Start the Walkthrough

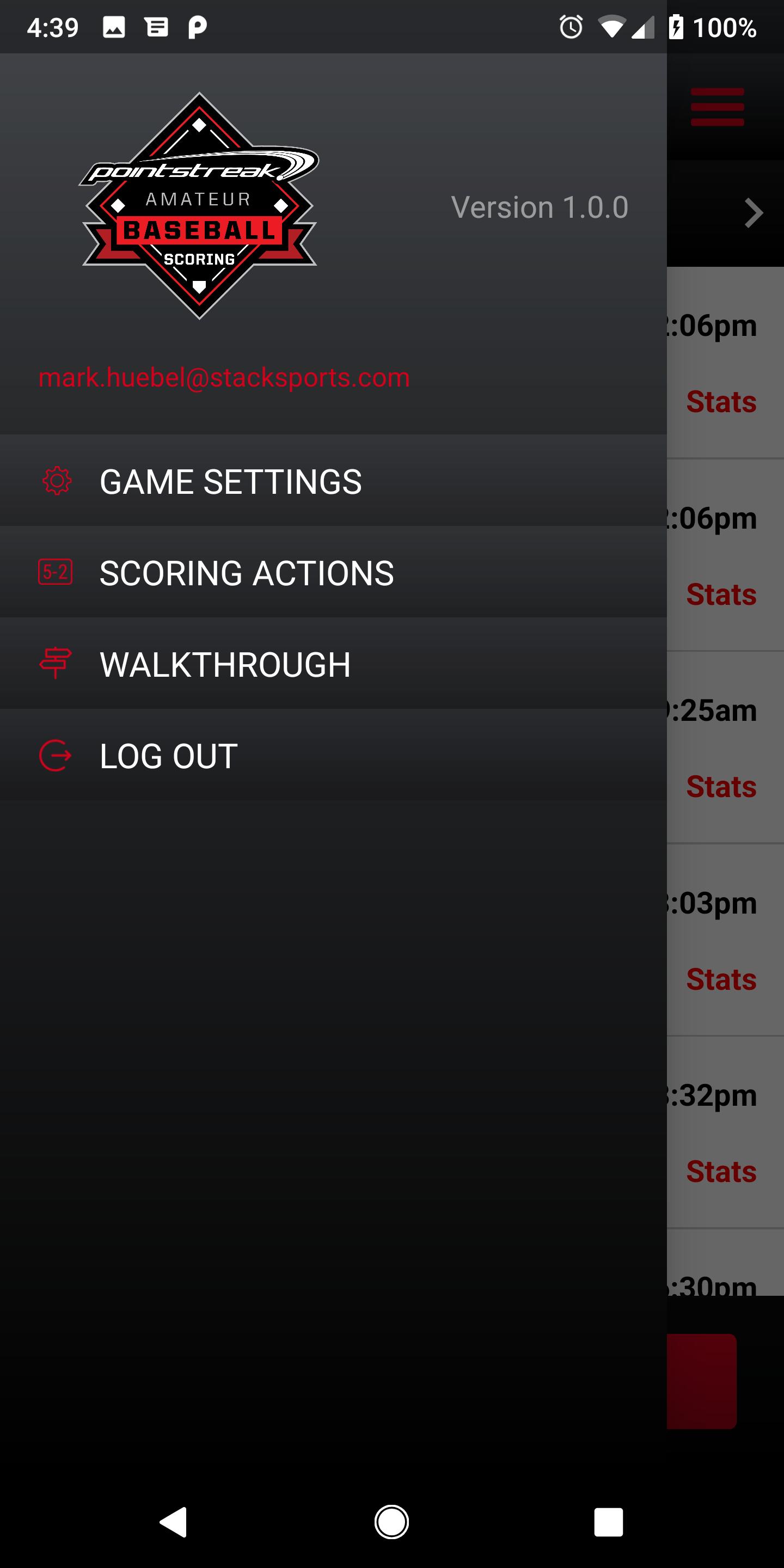point(333,664)
